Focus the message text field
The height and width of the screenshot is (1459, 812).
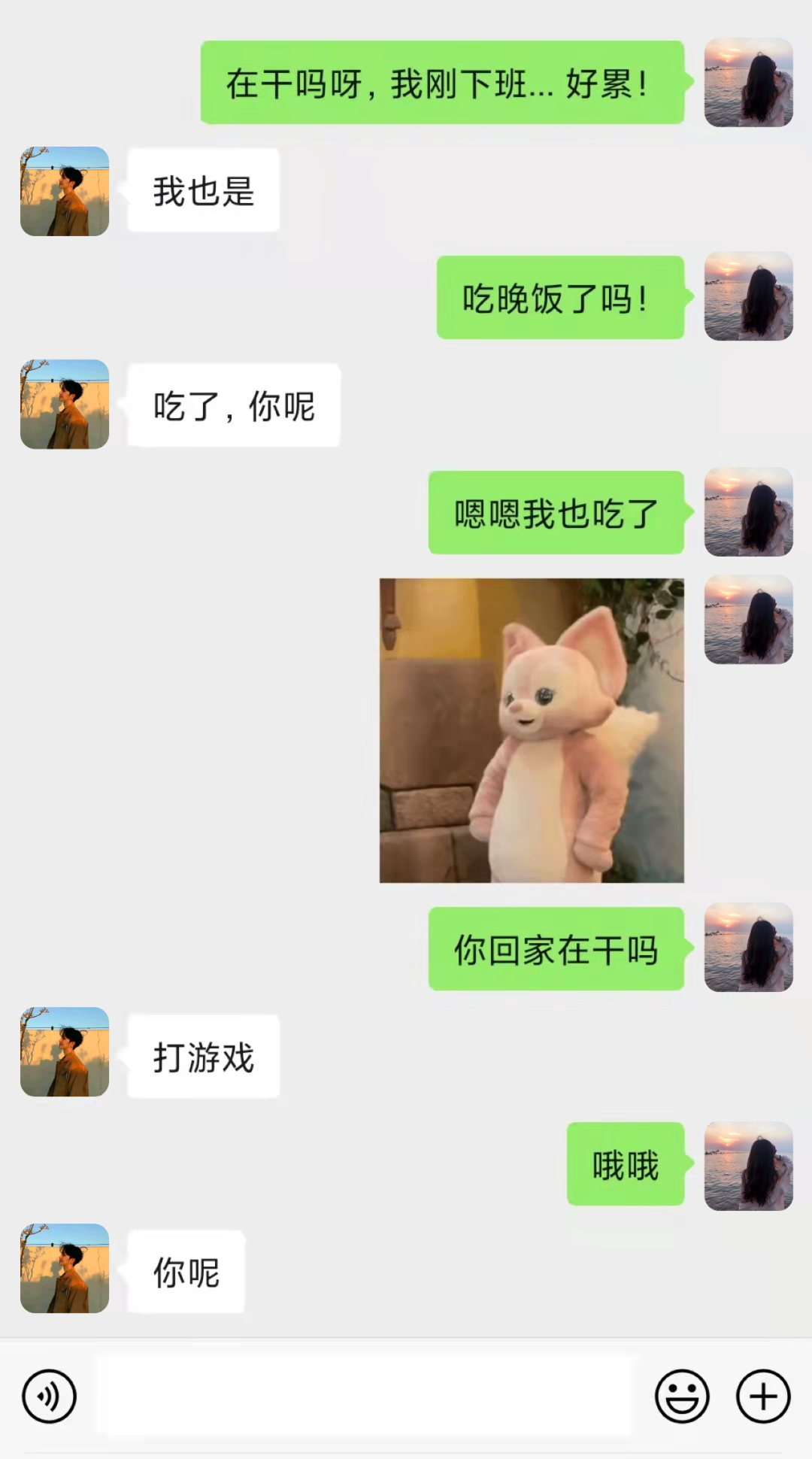coord(365,1396)
